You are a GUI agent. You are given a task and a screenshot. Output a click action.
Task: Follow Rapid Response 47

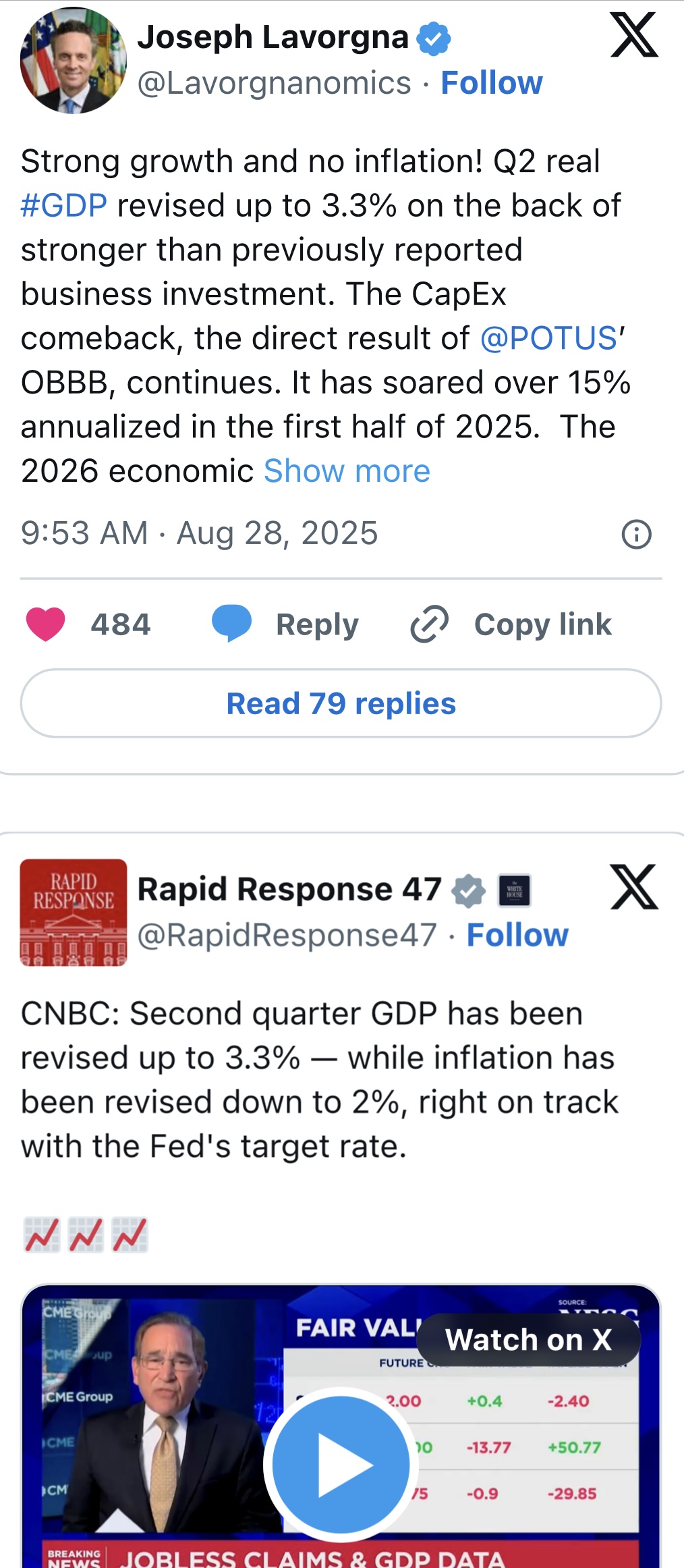pyautogui.click(x=517, y=935)
